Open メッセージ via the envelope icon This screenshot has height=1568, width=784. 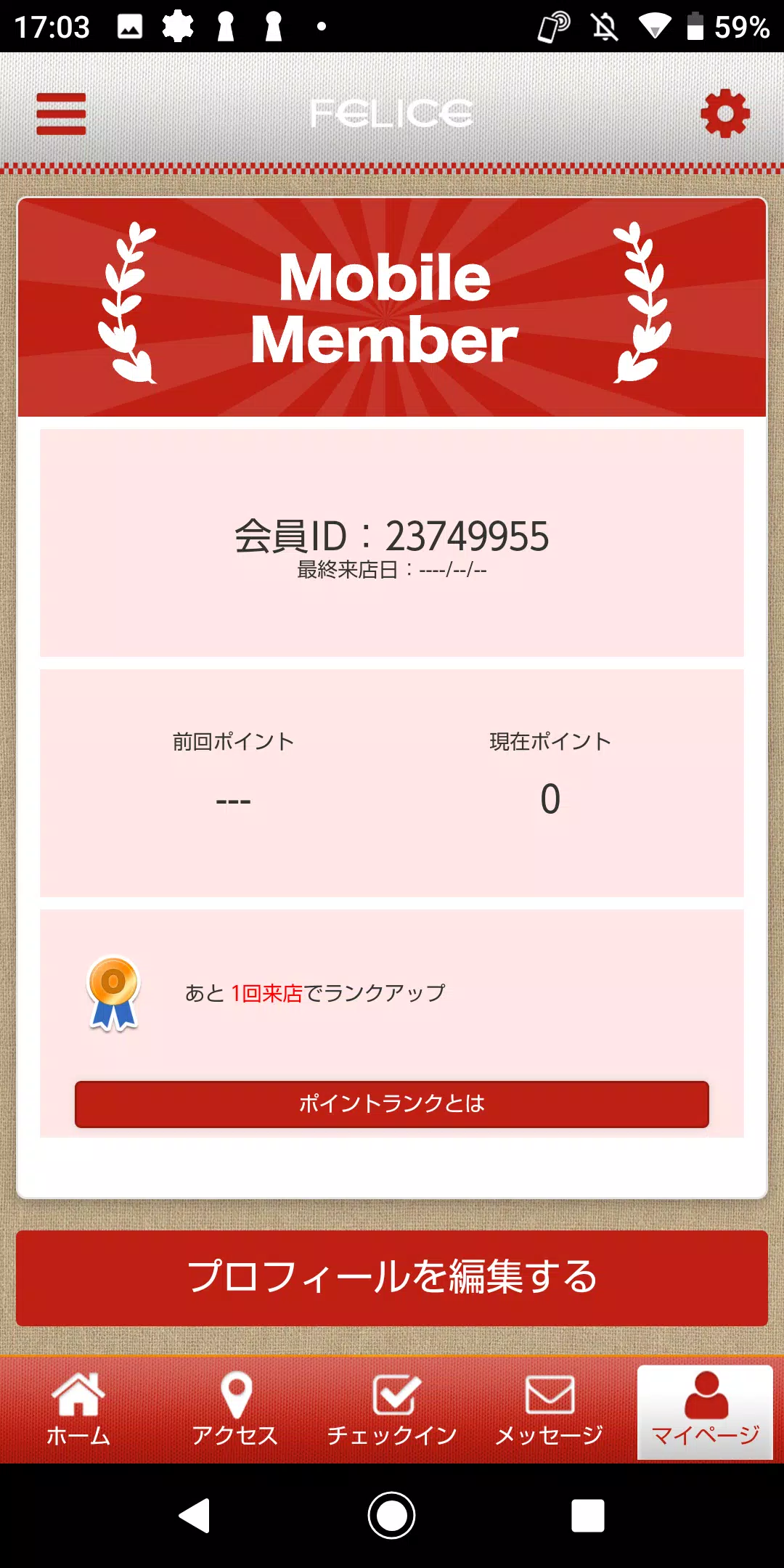tap(549, 1395)
